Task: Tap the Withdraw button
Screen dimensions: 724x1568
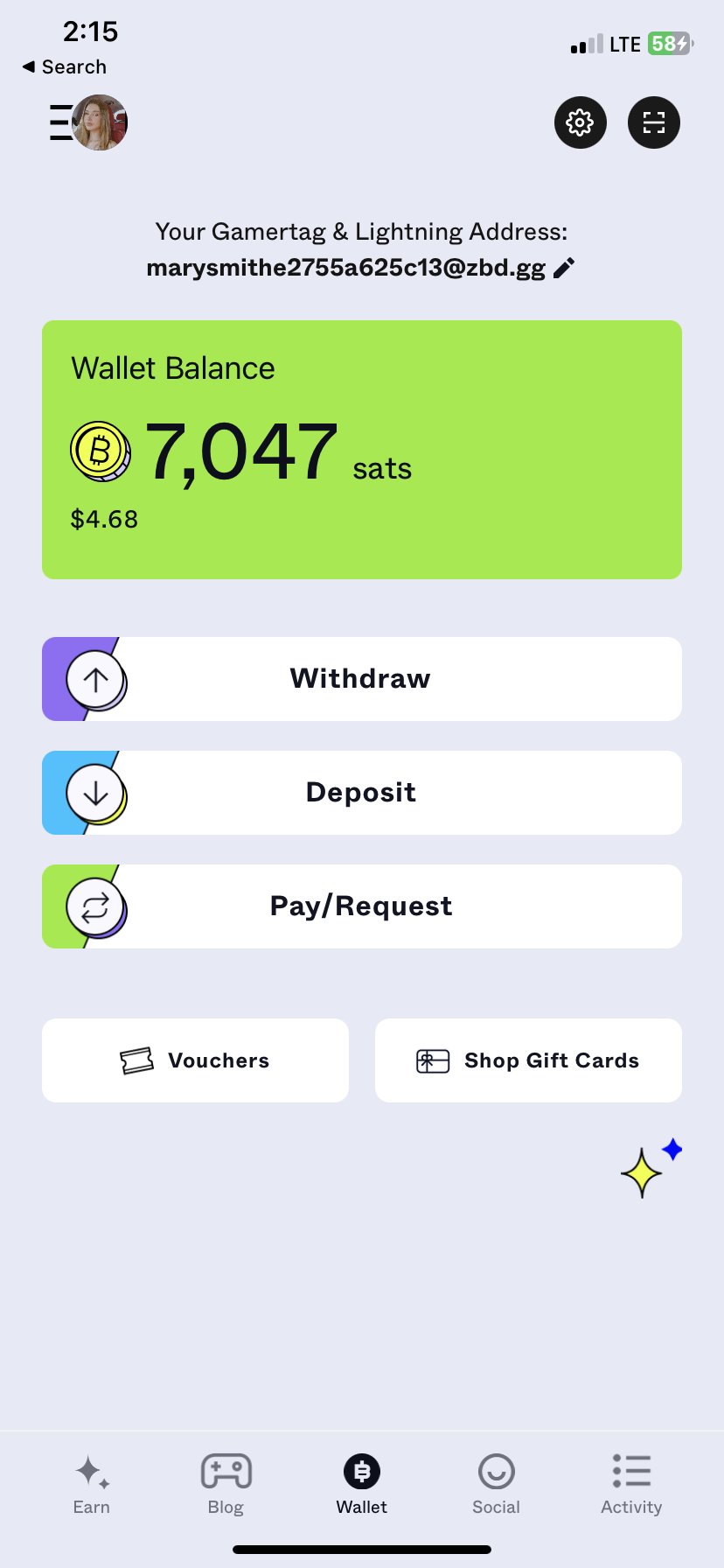Action: [361, 679]
